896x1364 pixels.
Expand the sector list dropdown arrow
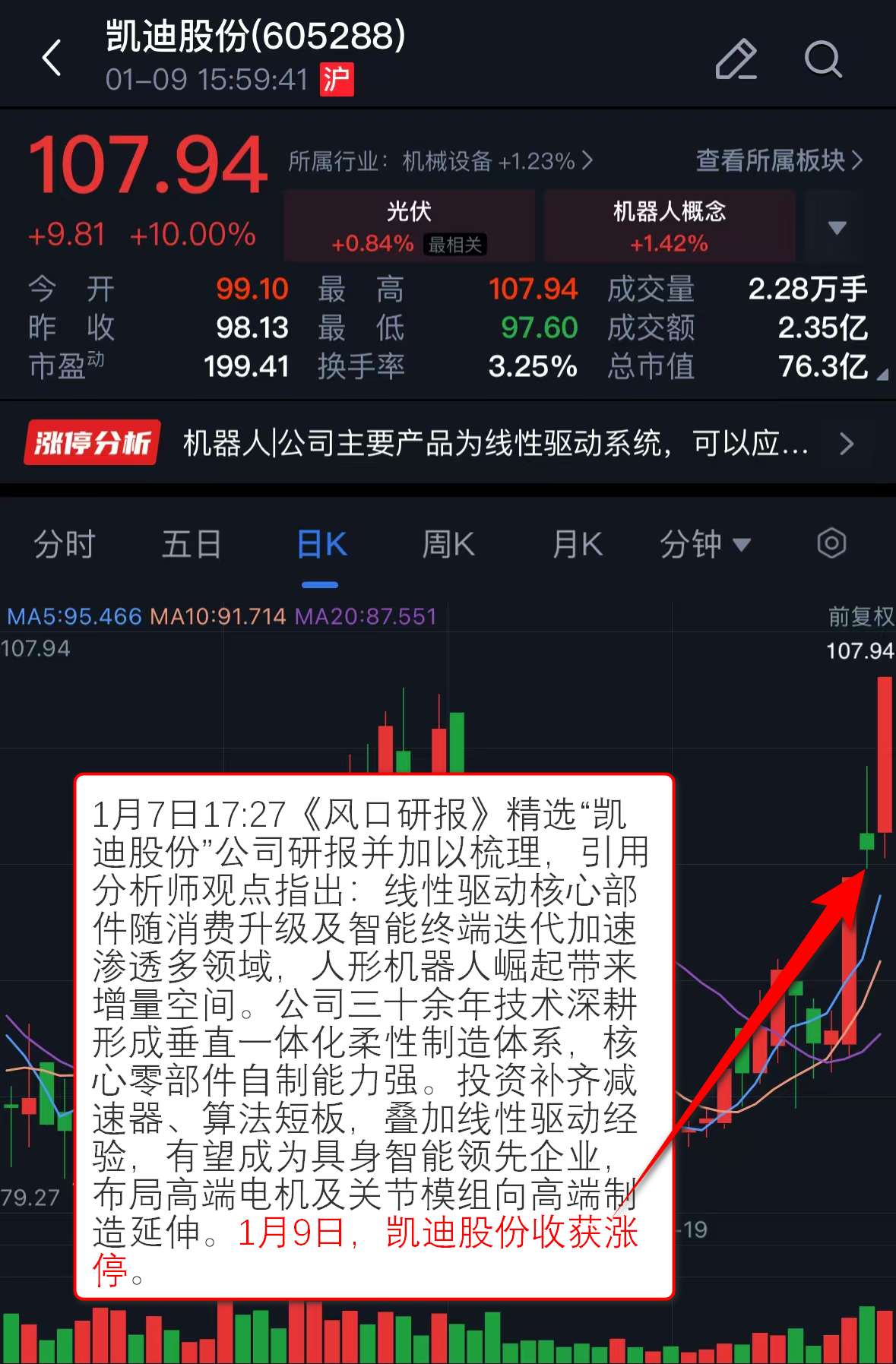pyautogui.click(x=837, y=227)
